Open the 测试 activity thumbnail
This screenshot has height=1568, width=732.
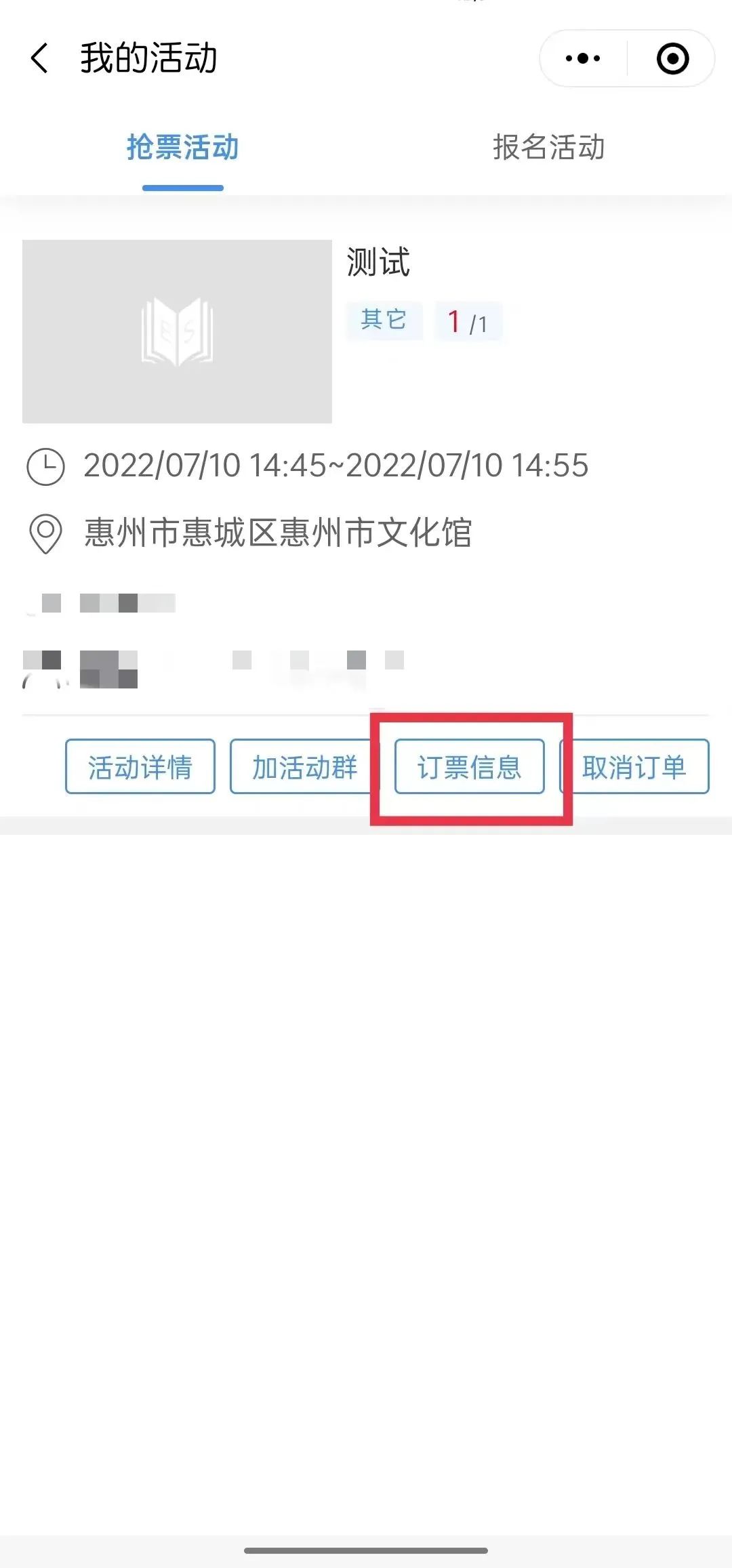tap(177, 331)
